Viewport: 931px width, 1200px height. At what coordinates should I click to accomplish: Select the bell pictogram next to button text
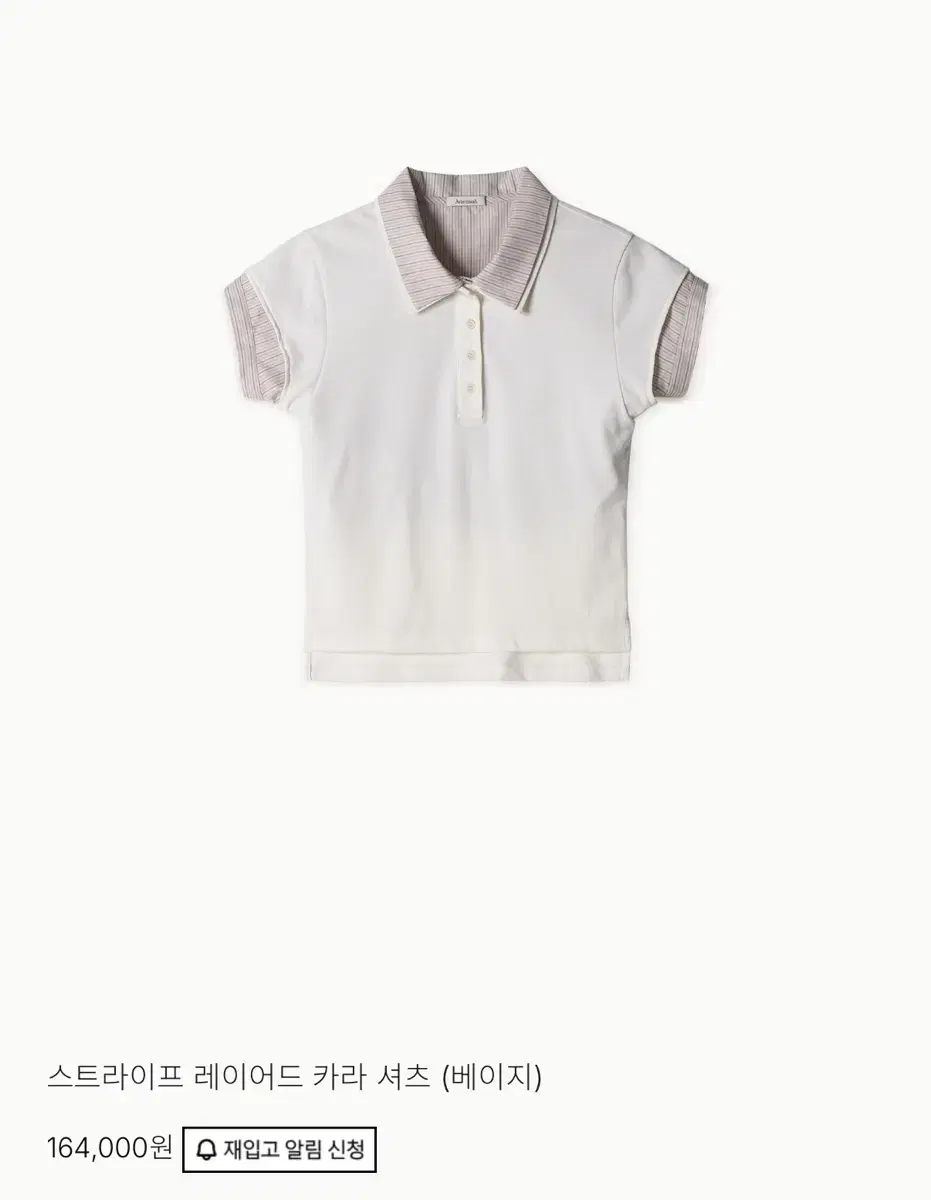(x=206, y=1149)
